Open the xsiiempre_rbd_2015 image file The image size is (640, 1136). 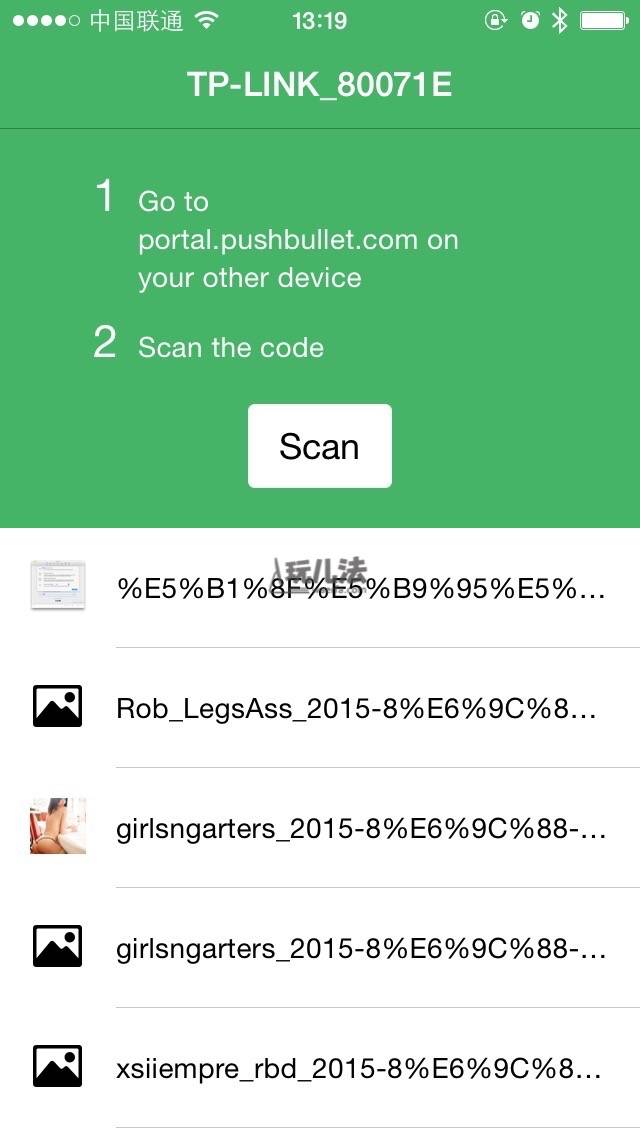pos(320,1067)
